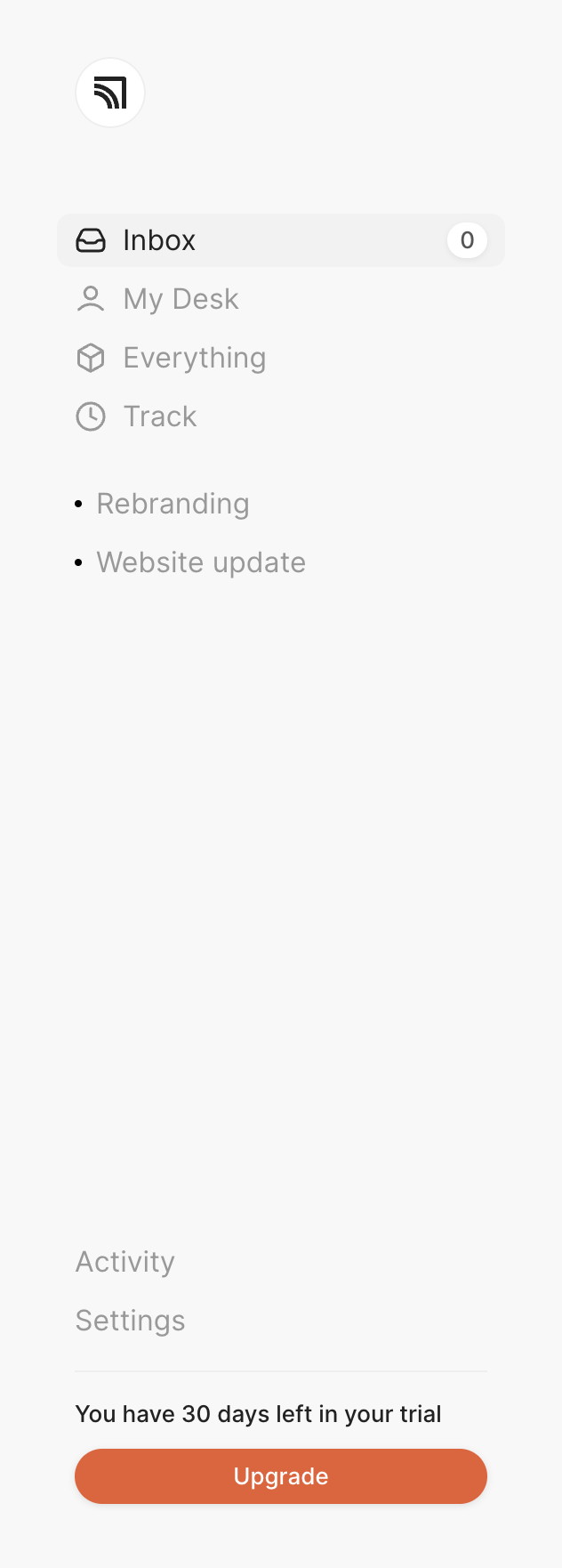Tap the Upgrade button
The image size is (562, 1568).
click(281, 1476)
